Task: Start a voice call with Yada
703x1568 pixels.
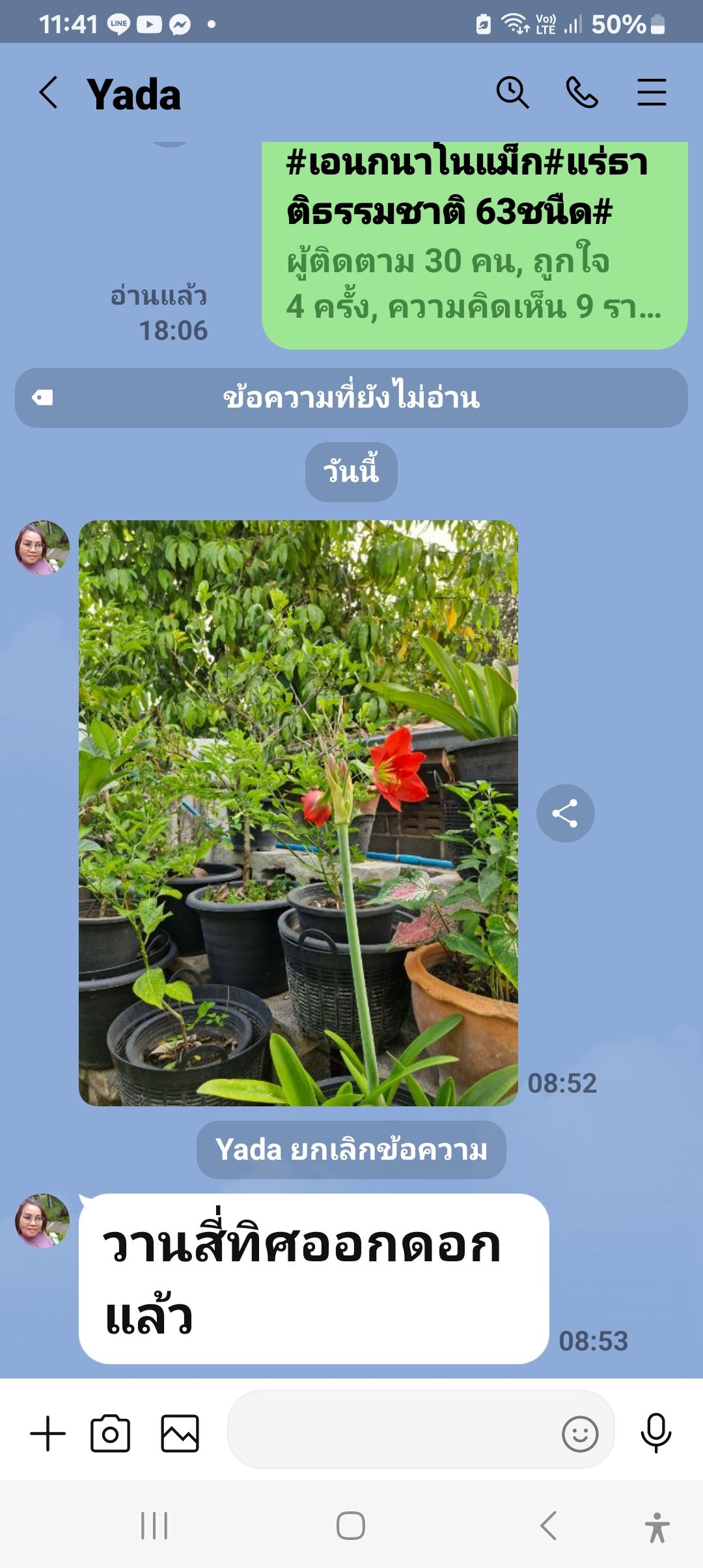Action: coord(582,92)
